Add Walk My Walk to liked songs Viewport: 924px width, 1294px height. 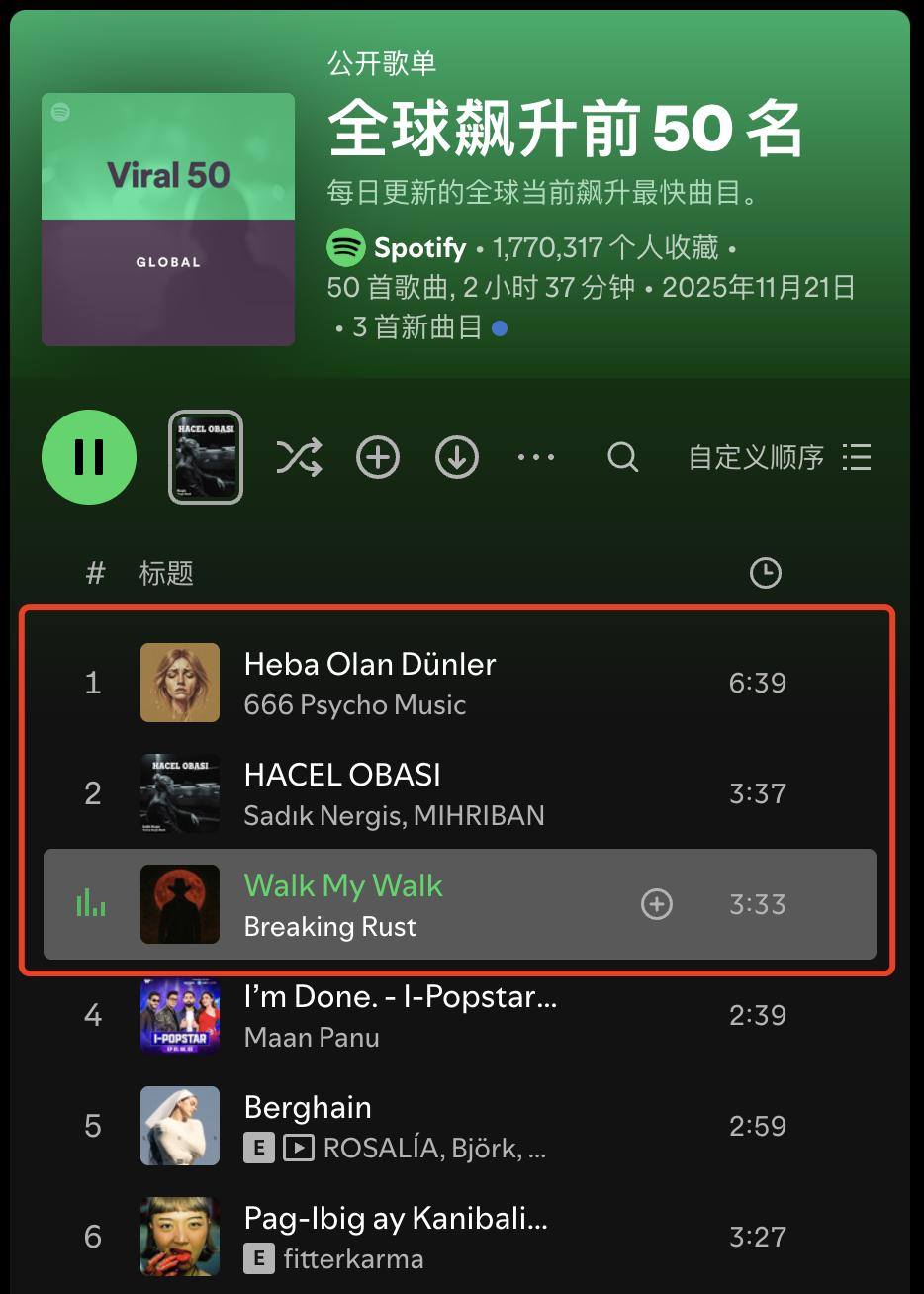(657, 904)
